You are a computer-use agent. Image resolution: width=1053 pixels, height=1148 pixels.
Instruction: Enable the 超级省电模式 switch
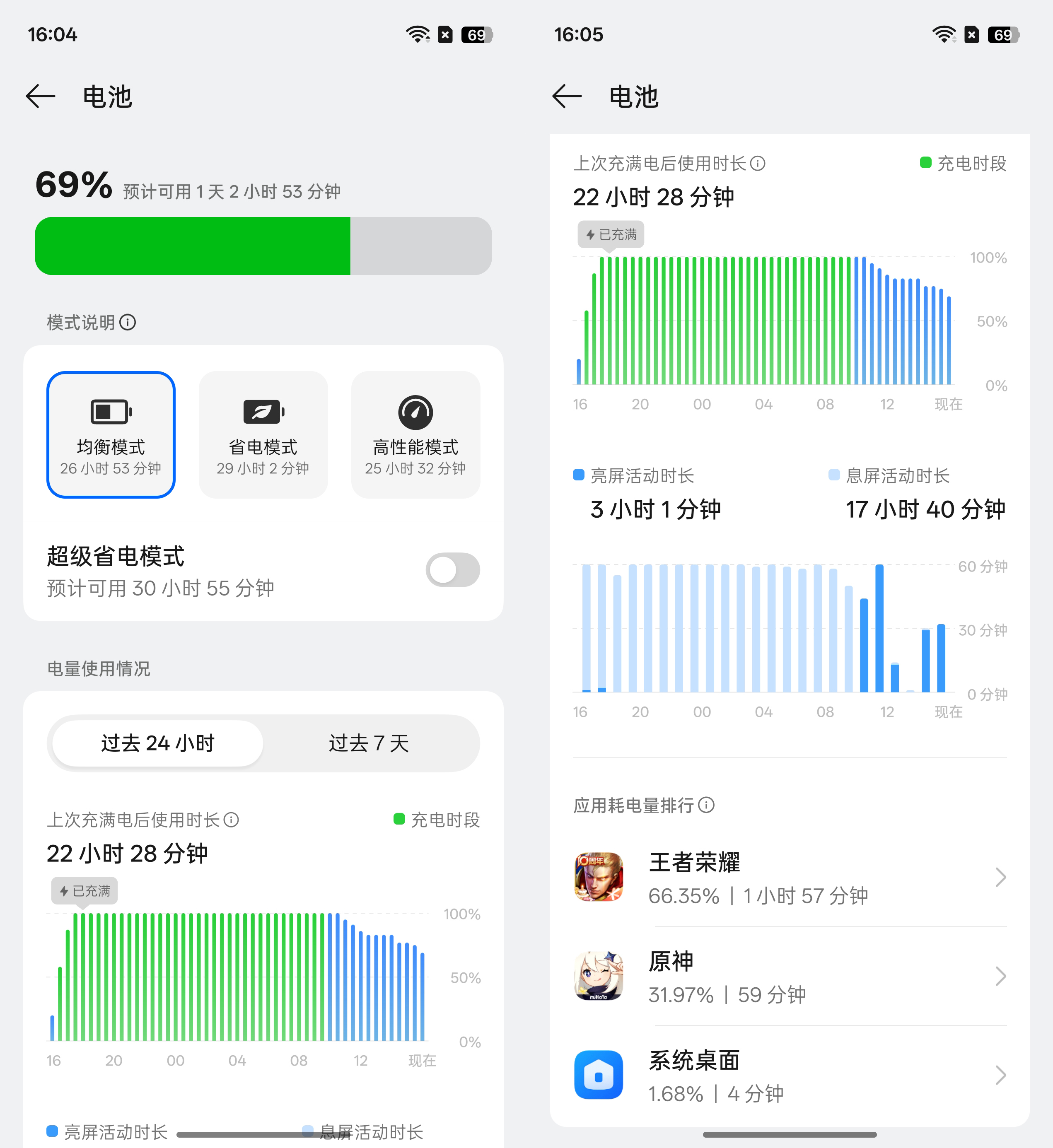click(x=452, y=570)
